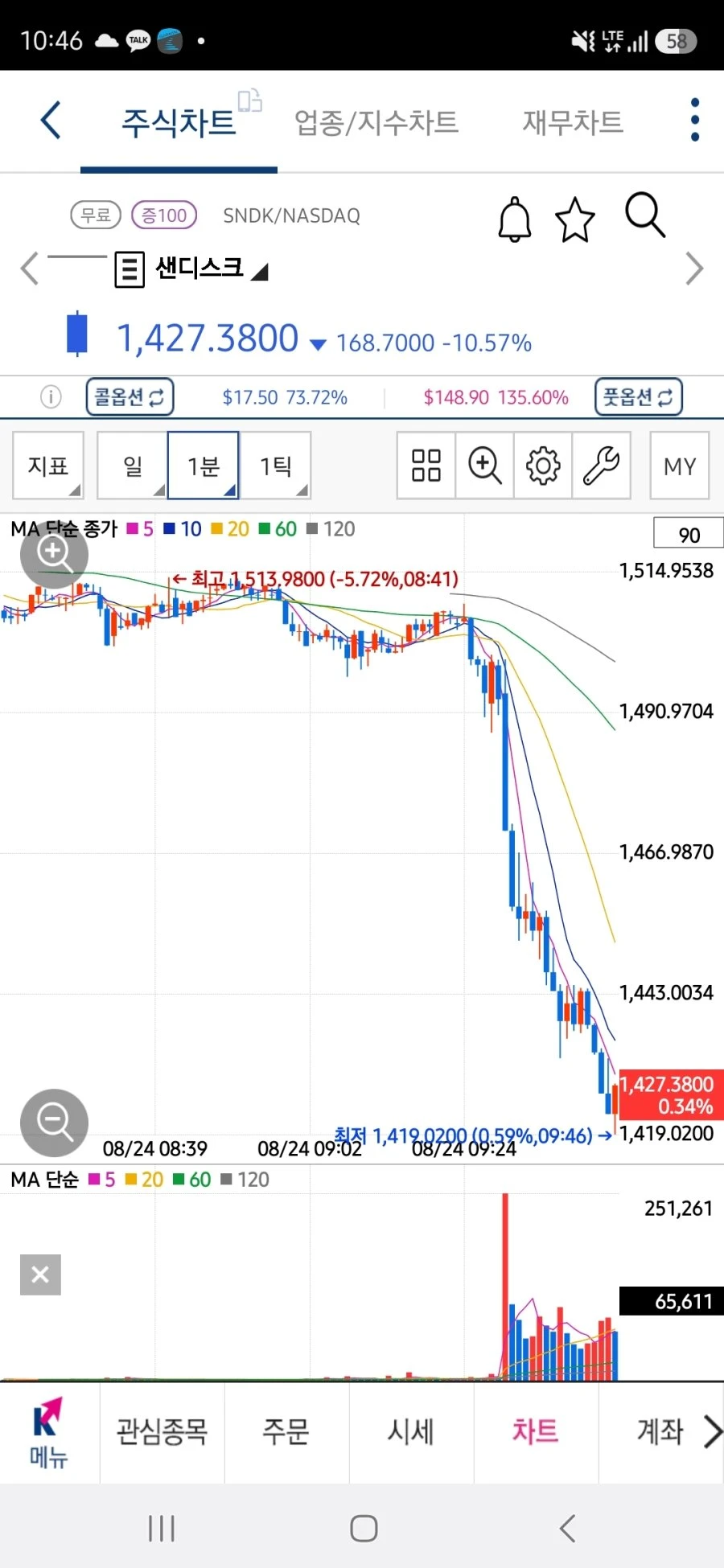Tap the 풋옵션 button
The image size is (724, 1568).
pyautogui.click(x=639, y=397)
